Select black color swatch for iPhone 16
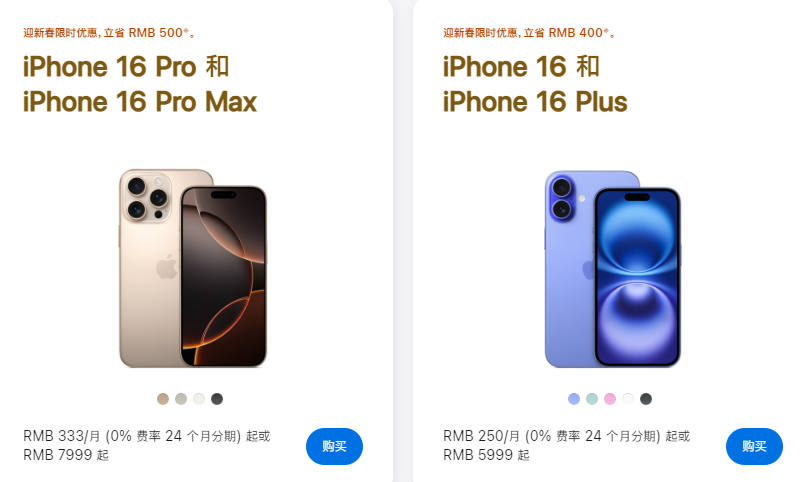Viewport: 801px width, 482px height. pyautogui.click(x=646, y=399)
